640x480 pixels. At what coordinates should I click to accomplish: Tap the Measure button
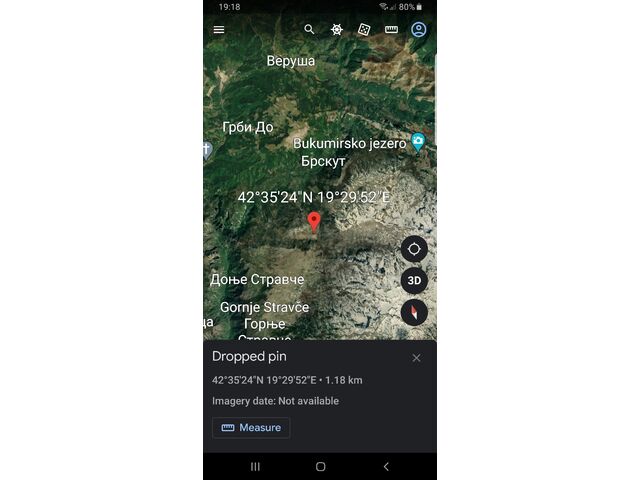251,427
